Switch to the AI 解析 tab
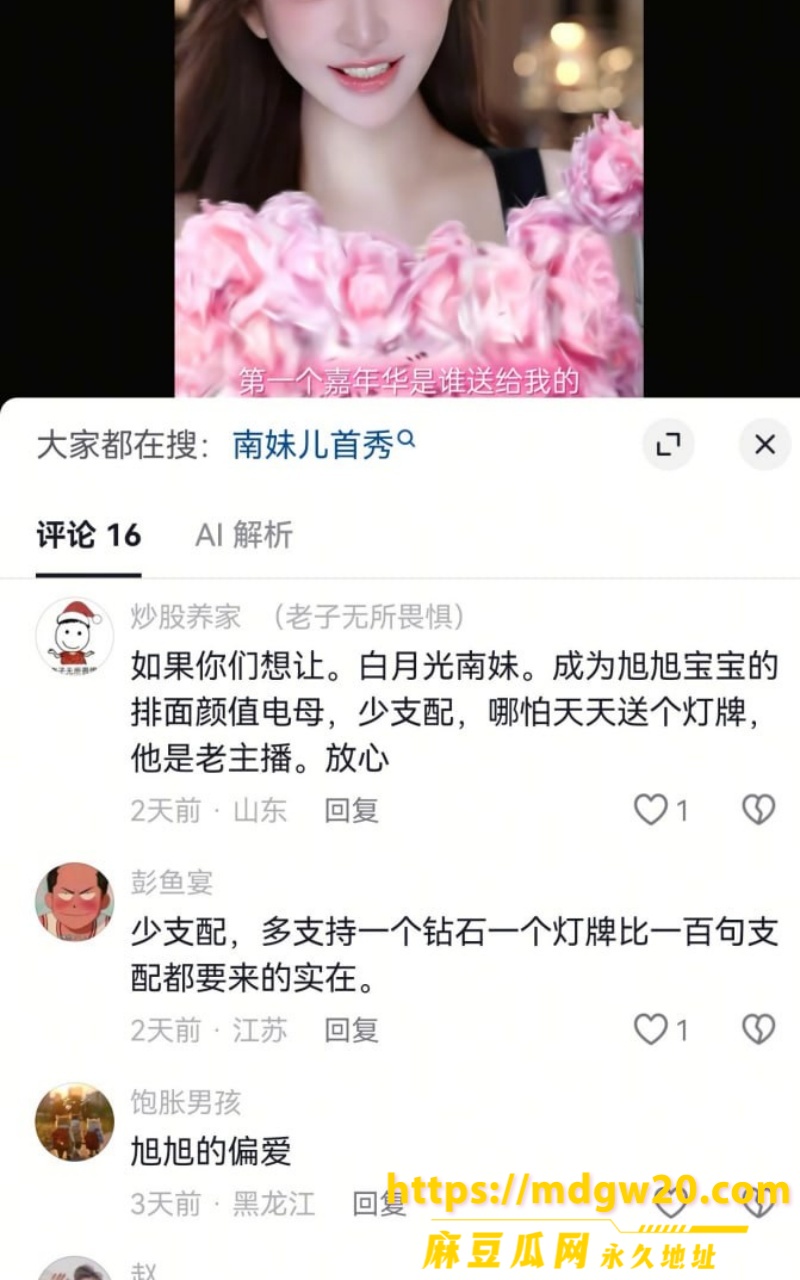Image resolution: width=800 pixels, height=1280 pixels. 244,535
